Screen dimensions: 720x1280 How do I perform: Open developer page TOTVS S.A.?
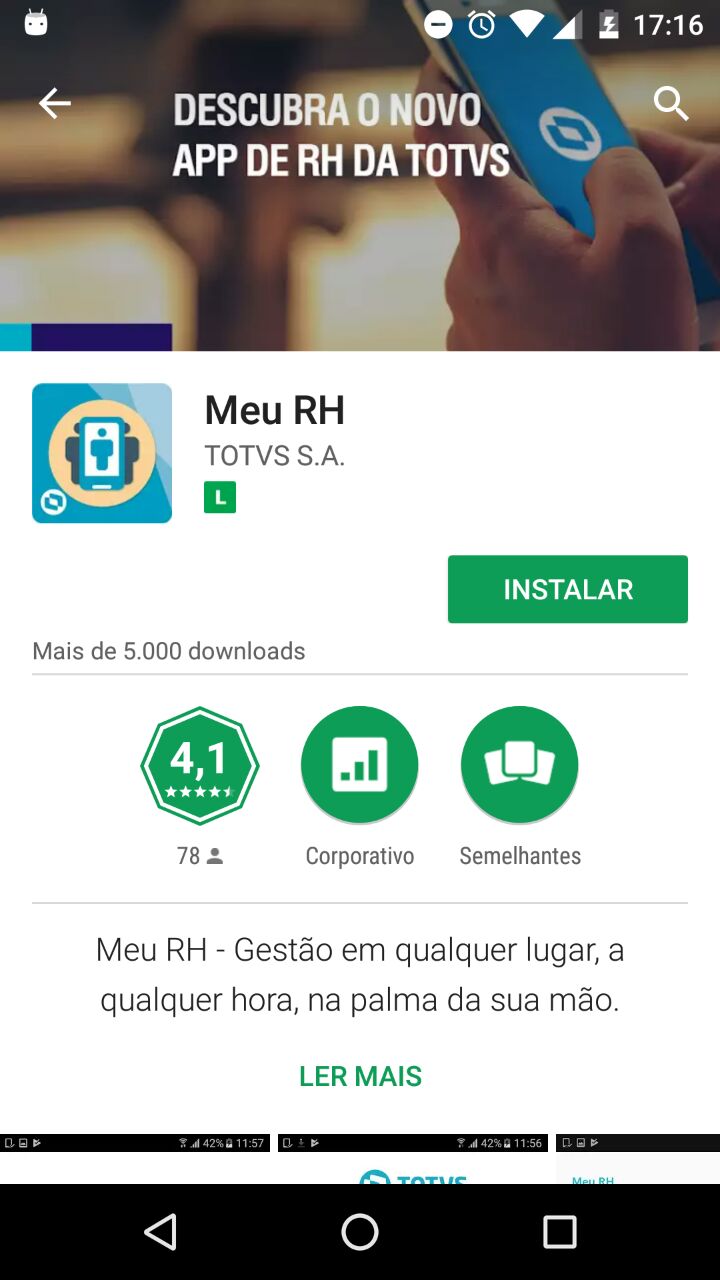[x=275, y=456]
